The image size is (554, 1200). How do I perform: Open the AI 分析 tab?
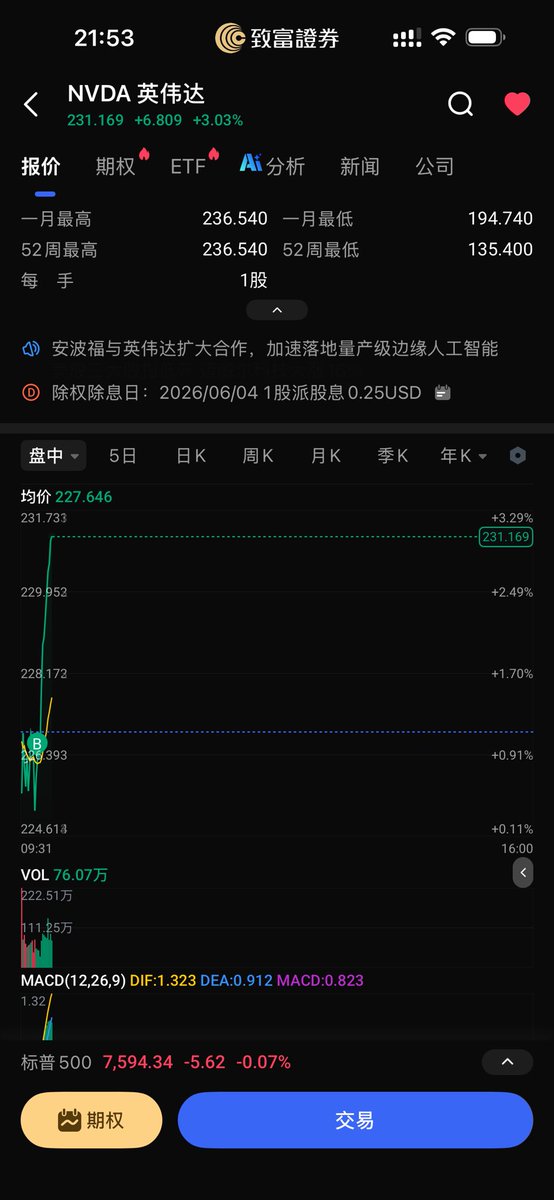pos(272,166)
